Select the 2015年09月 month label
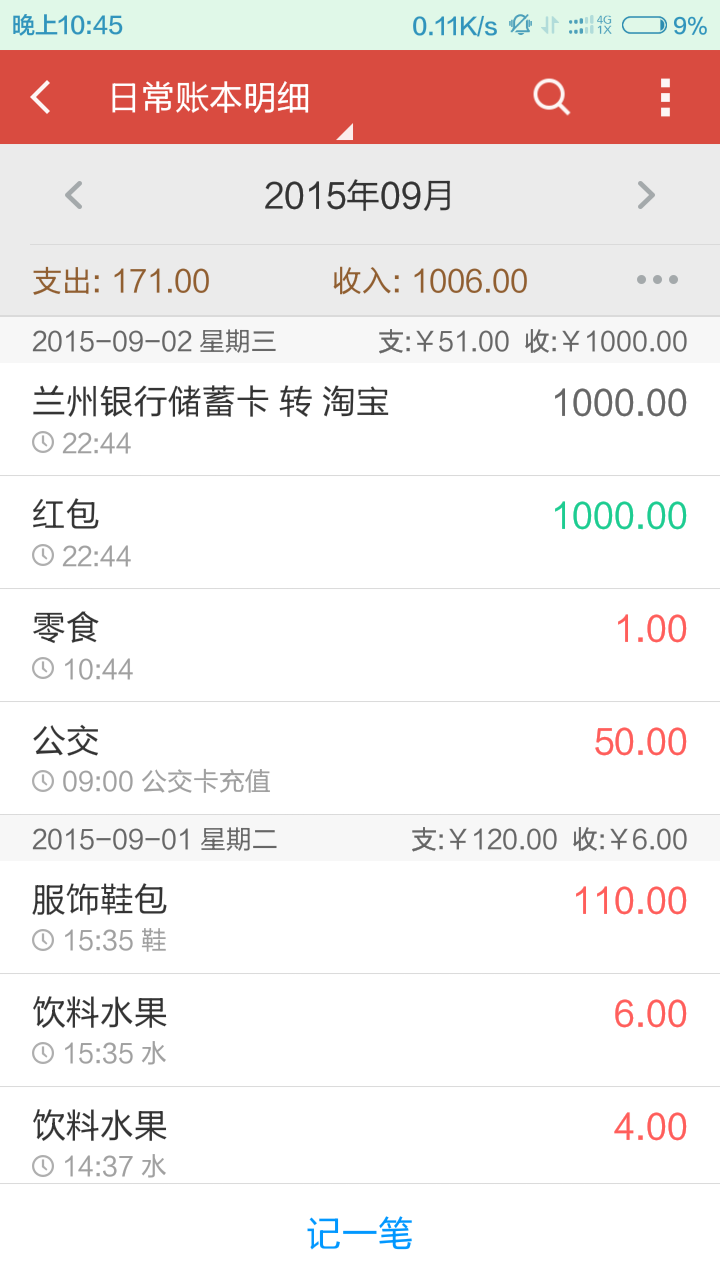The width and height of the screenshot is (720, 1280). 359,194
